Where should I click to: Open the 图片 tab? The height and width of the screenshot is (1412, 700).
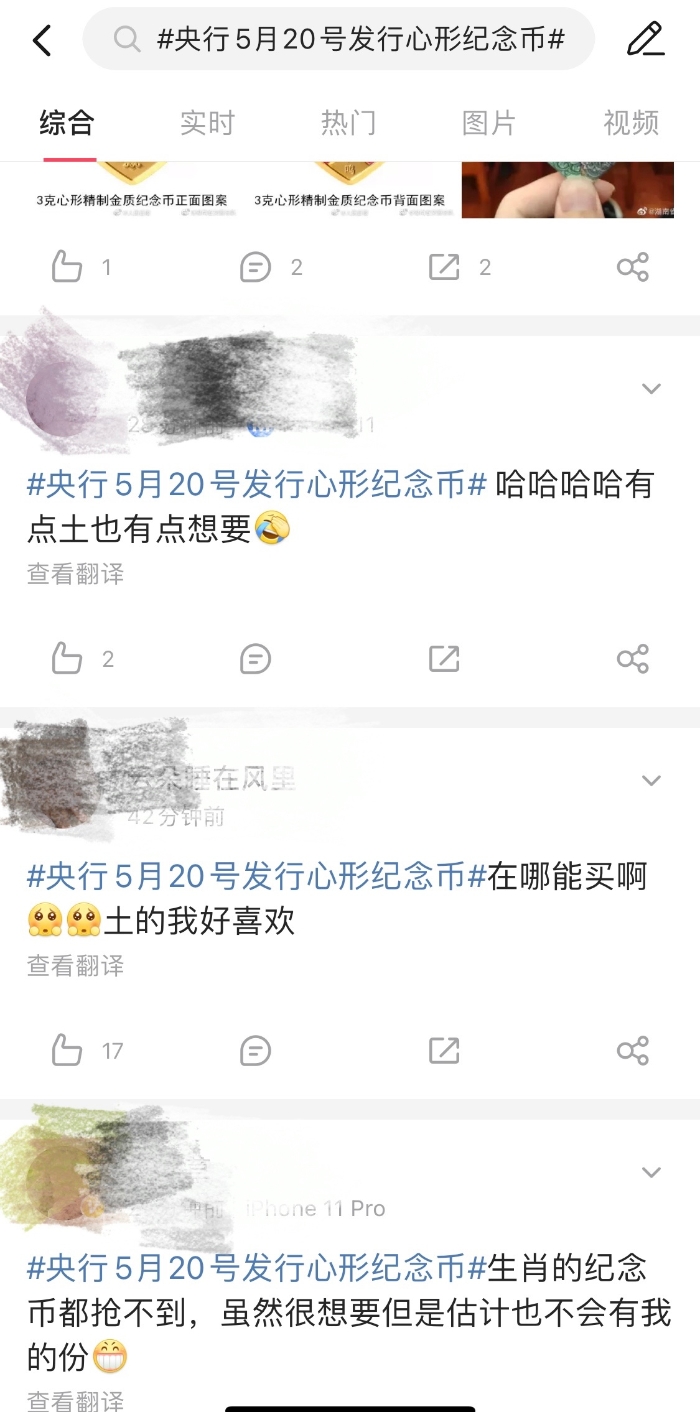click(x=489, y=123)
